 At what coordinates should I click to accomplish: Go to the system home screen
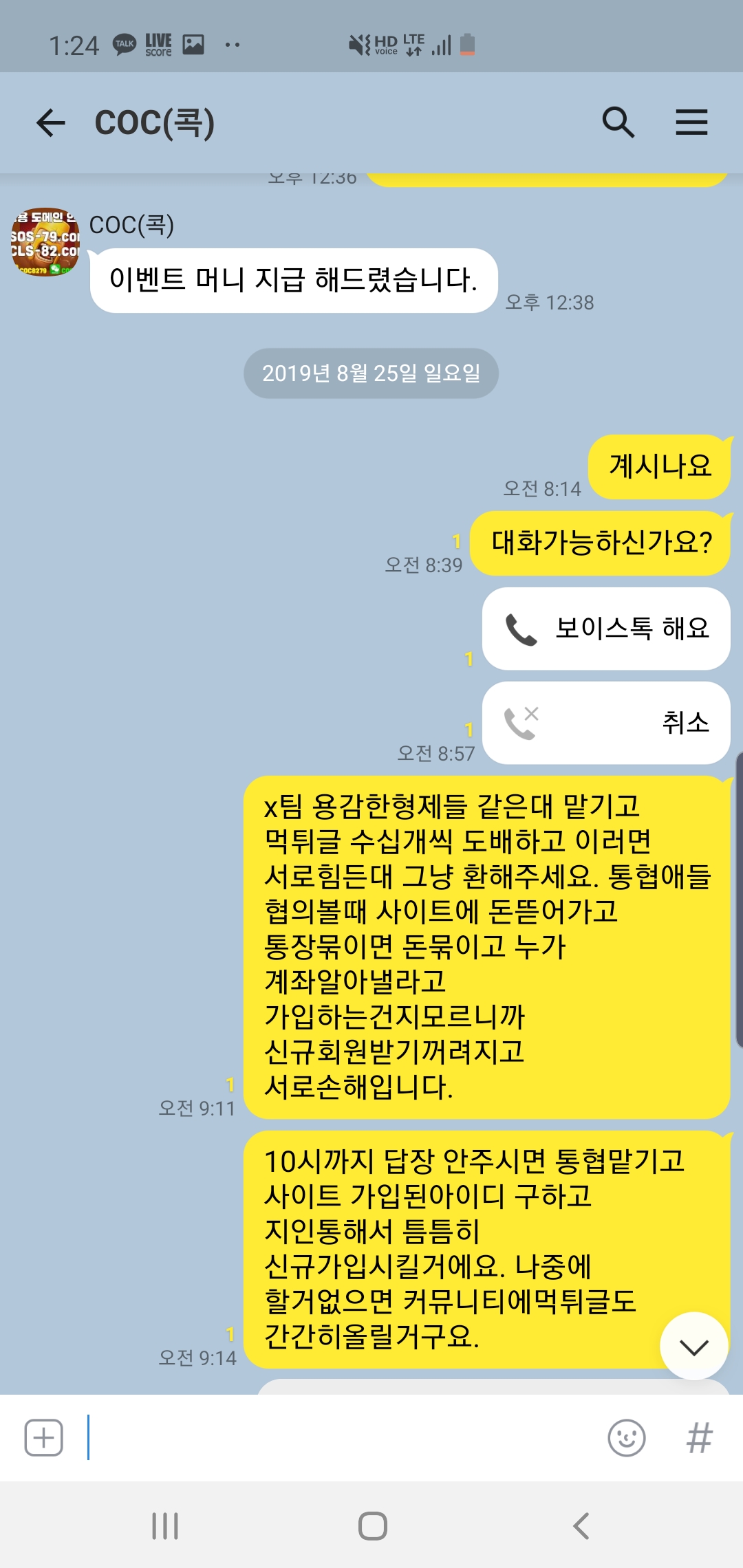[372, 1526]
